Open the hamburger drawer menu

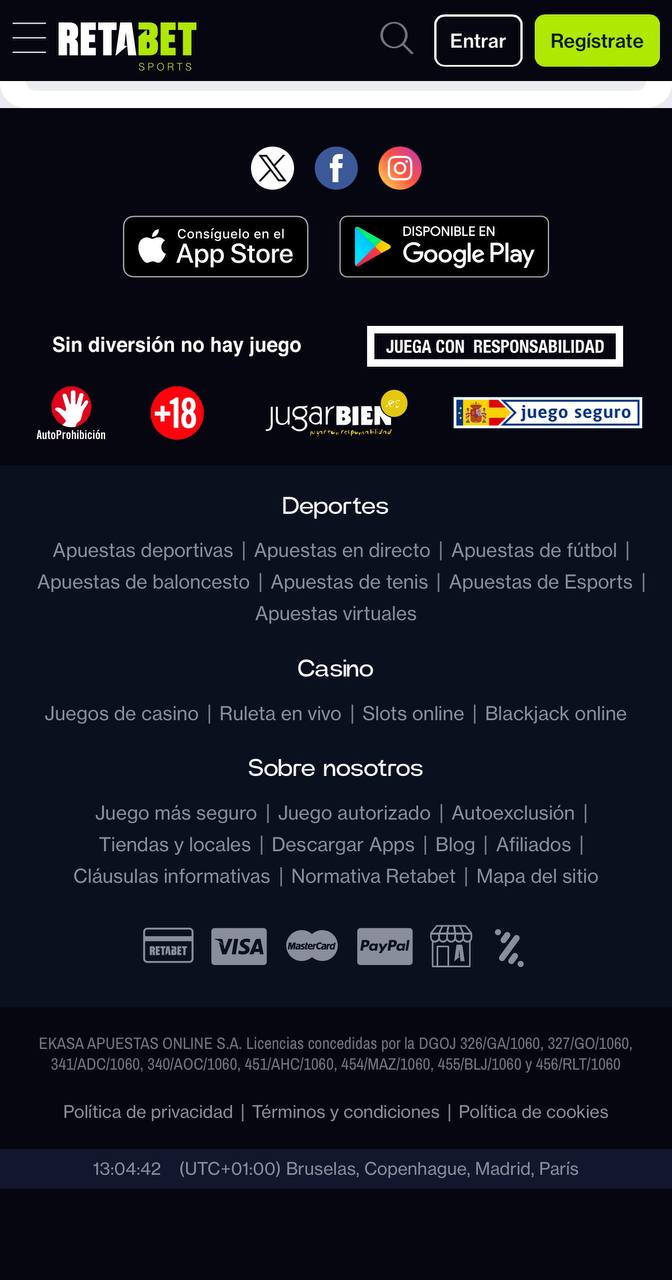point(29,39)
